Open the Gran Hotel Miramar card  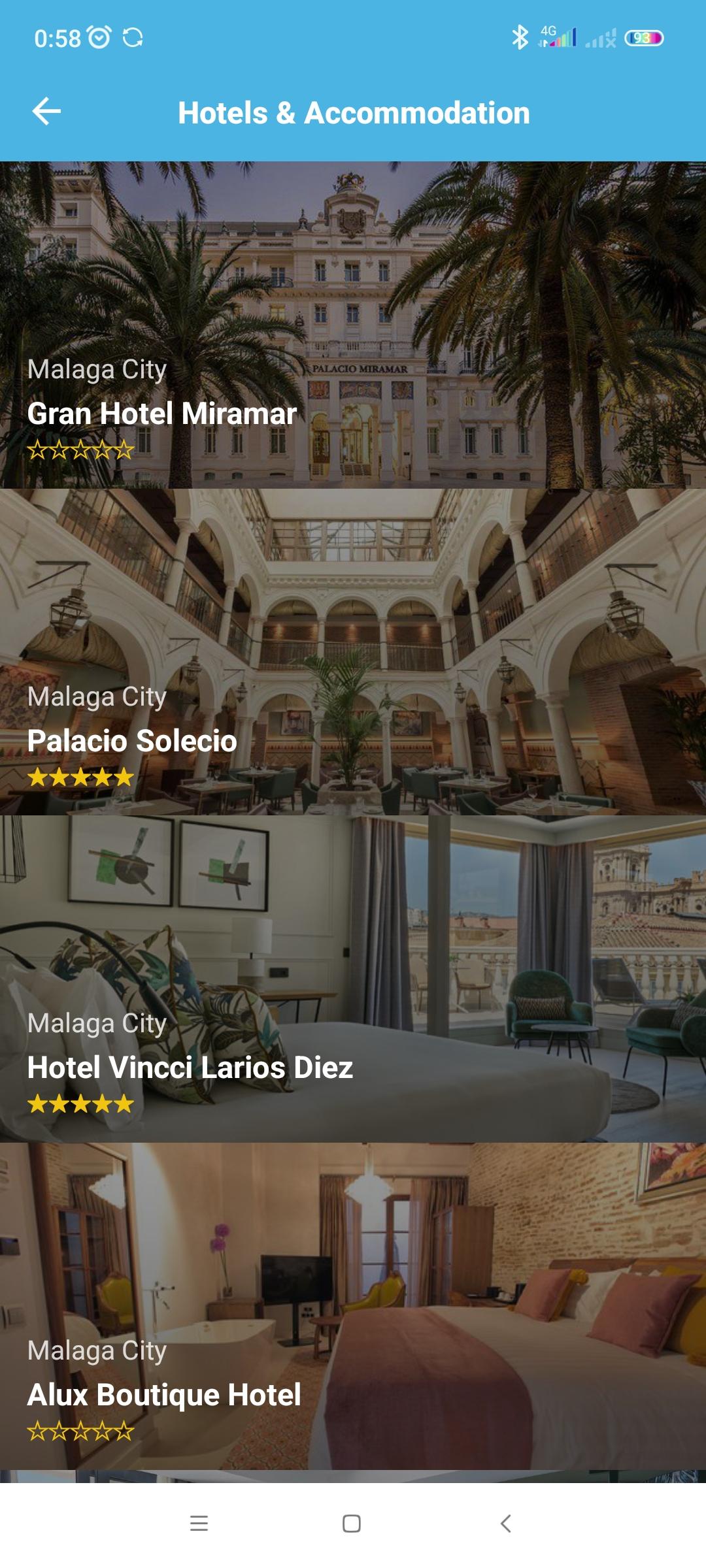tap(353, 325)
